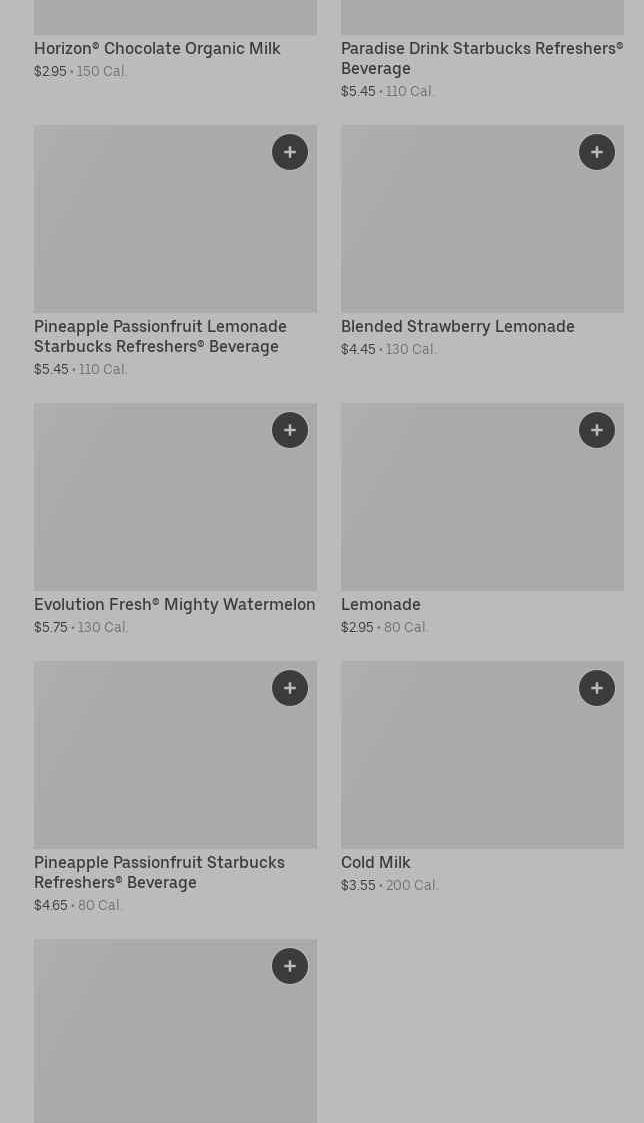View Pineapple Passionfruit Lemonade Refreshers details
This screenshot has width=644, height=1123.
160,336
